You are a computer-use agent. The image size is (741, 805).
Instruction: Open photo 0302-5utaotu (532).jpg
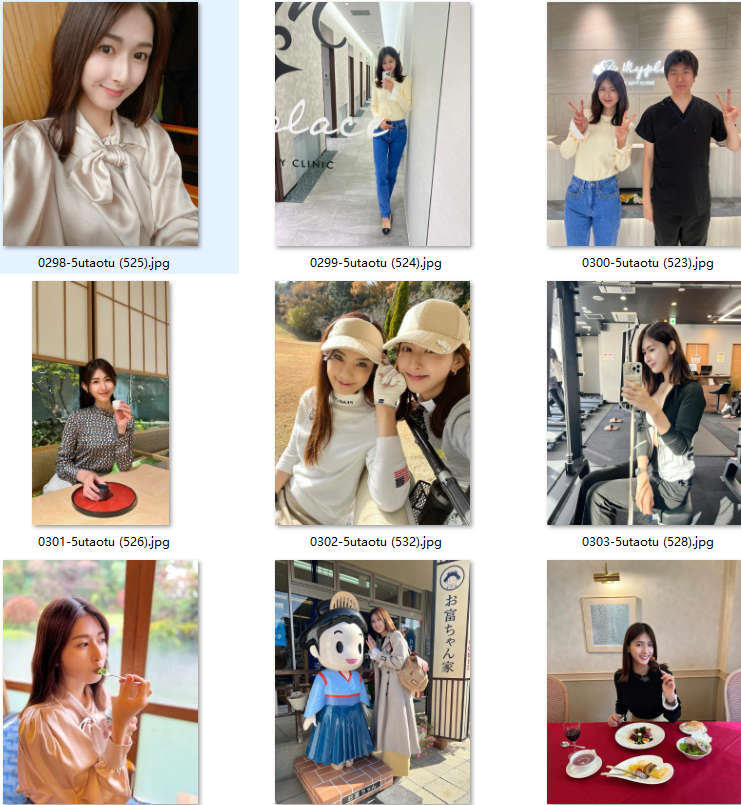tap(372, 403)
